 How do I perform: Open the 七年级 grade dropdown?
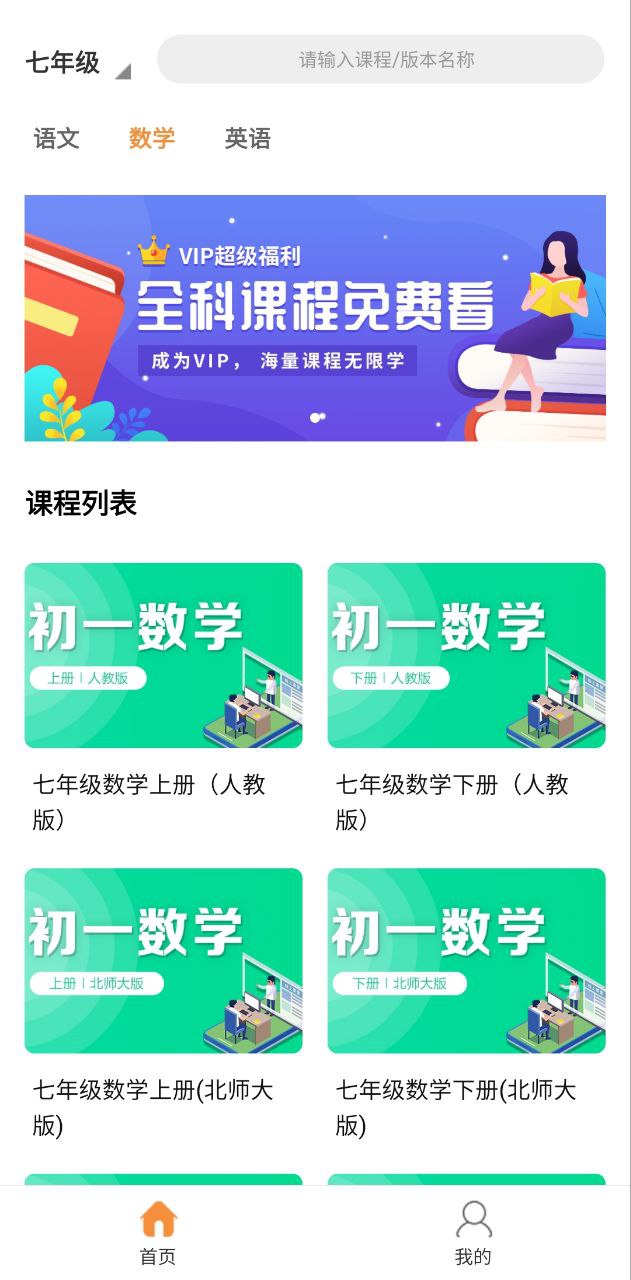[x=77, y=63]
